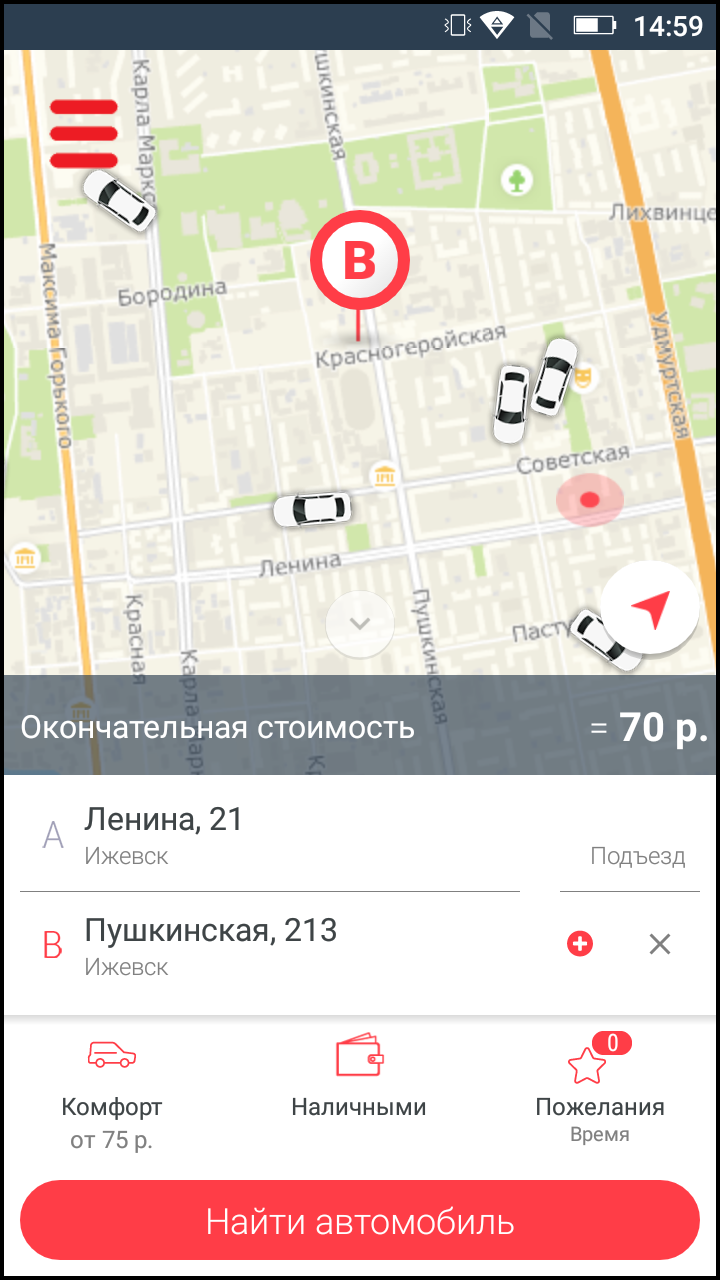
Task: Open the red hamburger menu
Action: pos(84,134)
